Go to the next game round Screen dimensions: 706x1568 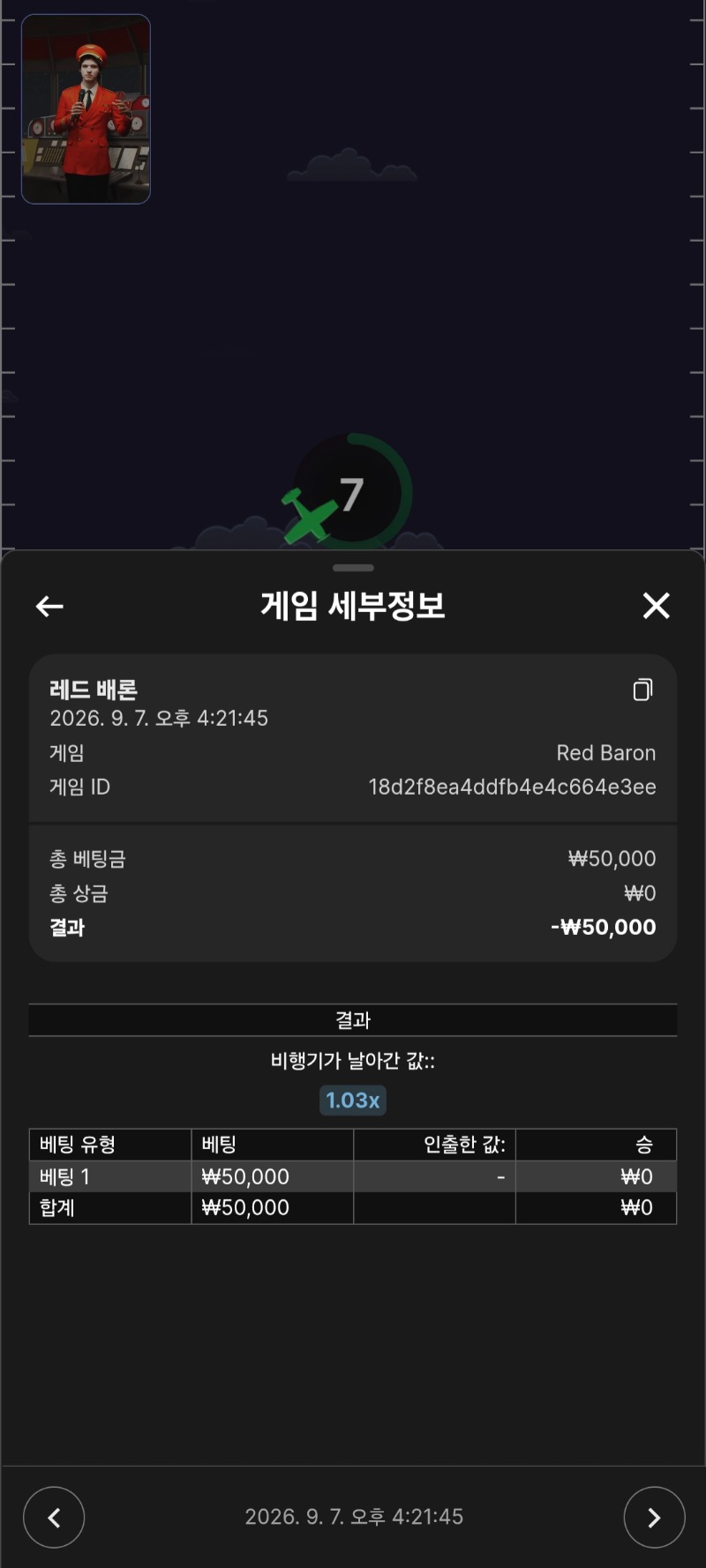(x=654, y=1517)
